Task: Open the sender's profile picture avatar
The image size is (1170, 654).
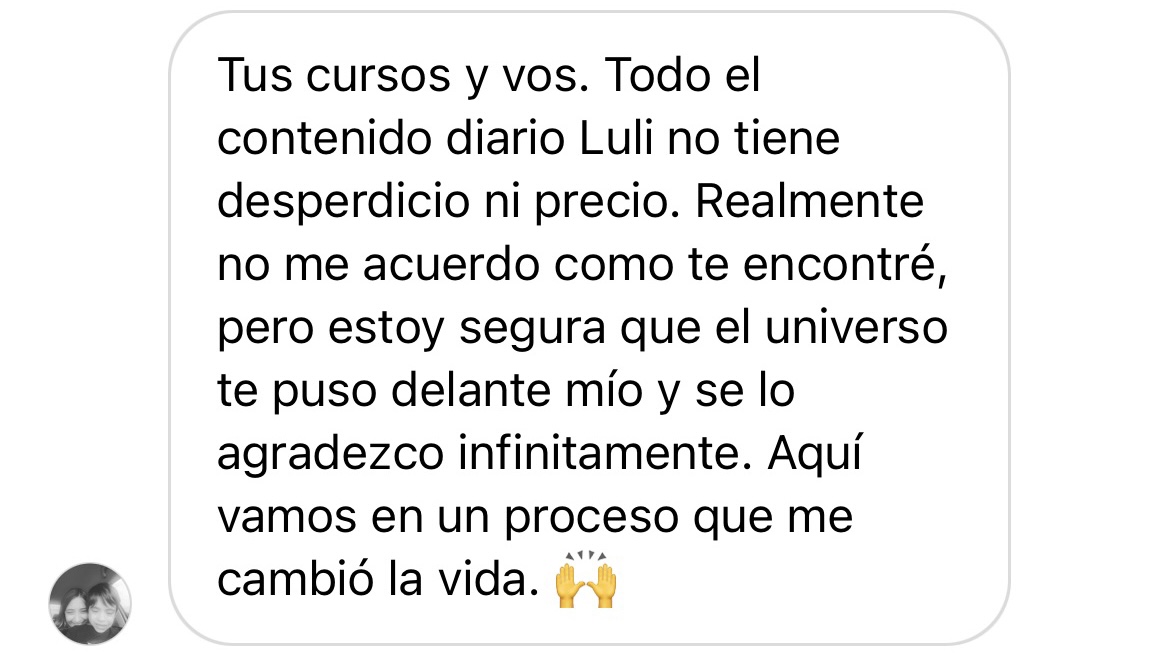Action: coord(91,603)
